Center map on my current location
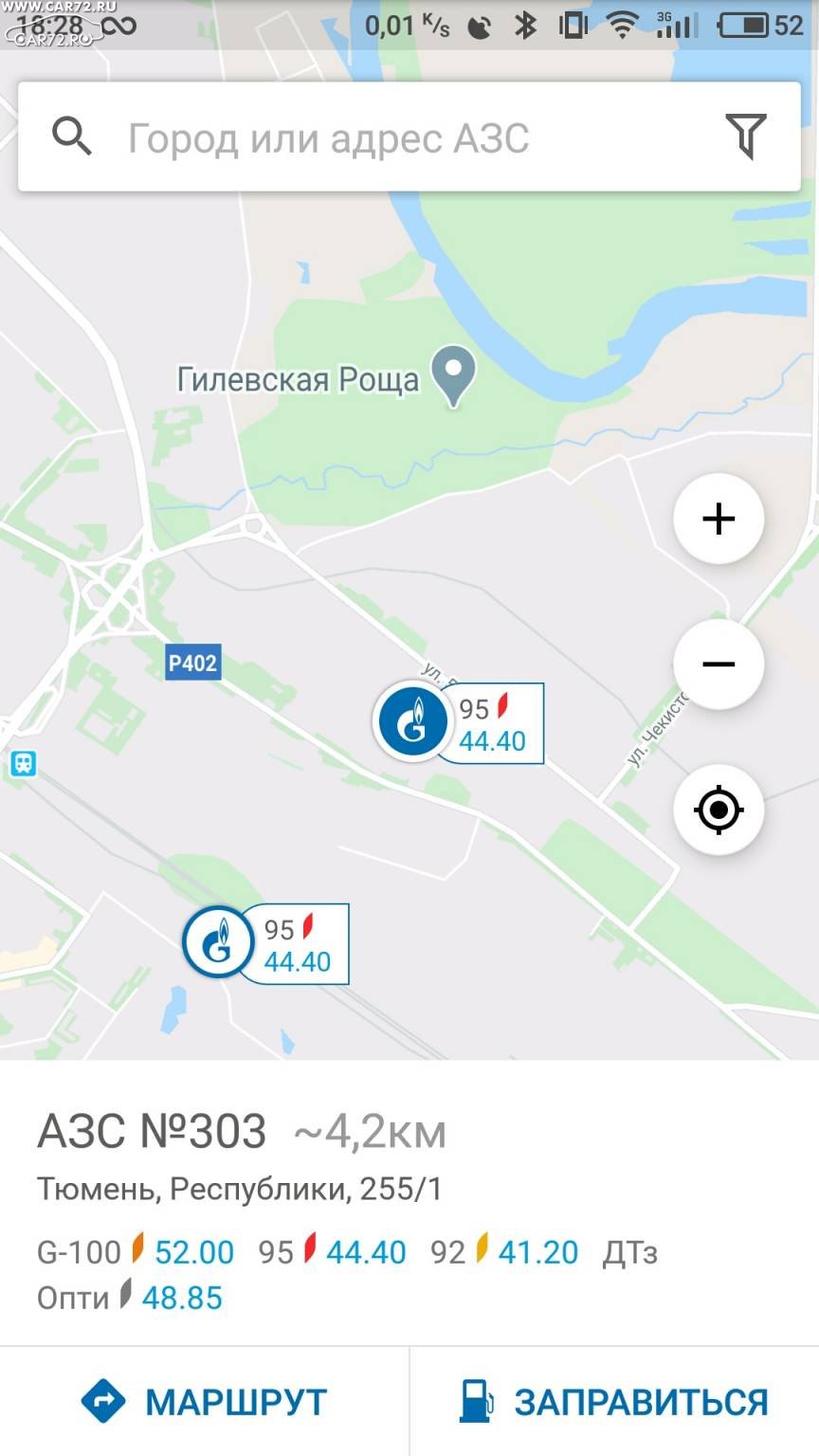The width and height of the screenshot is (819, 1456). (x=719, y=810)
